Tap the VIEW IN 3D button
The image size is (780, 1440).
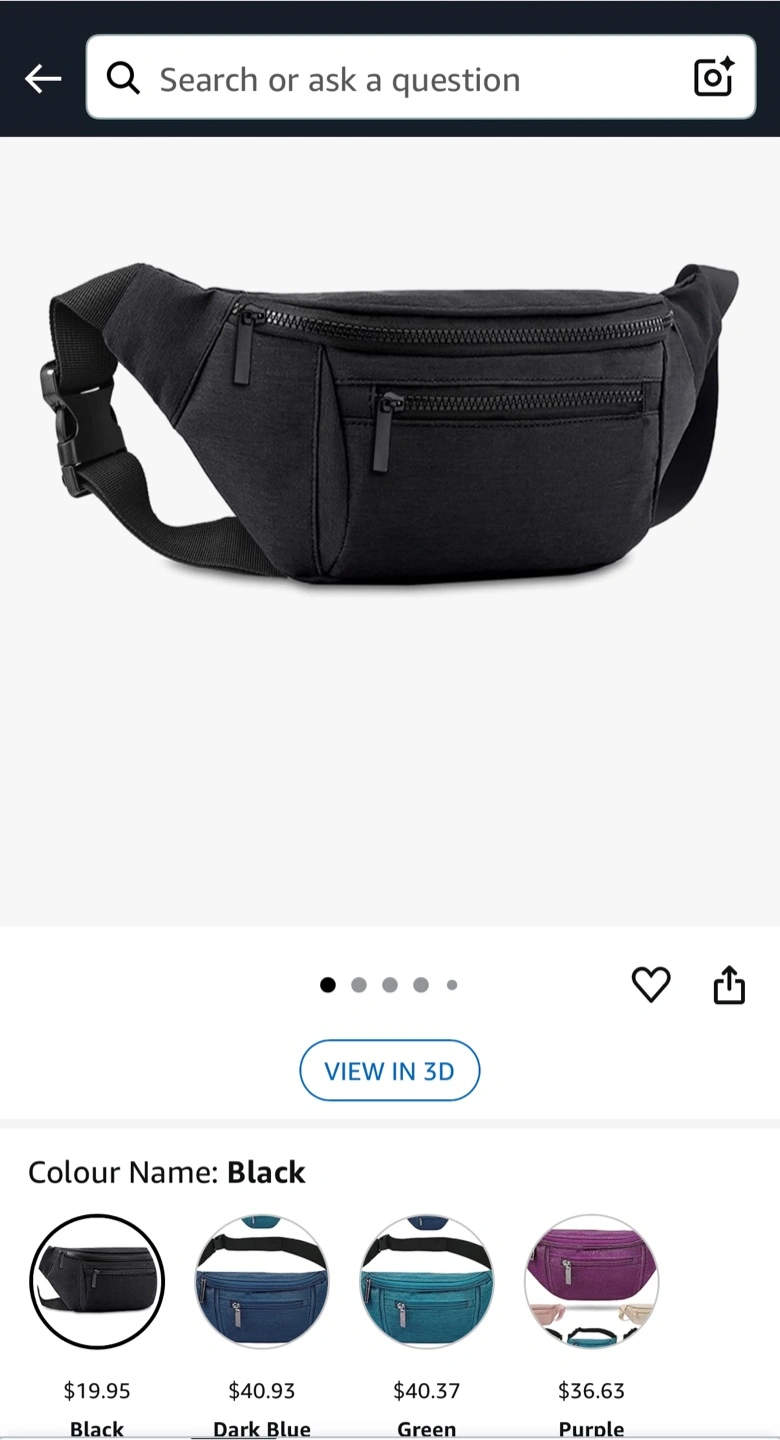click(390, 1071)
